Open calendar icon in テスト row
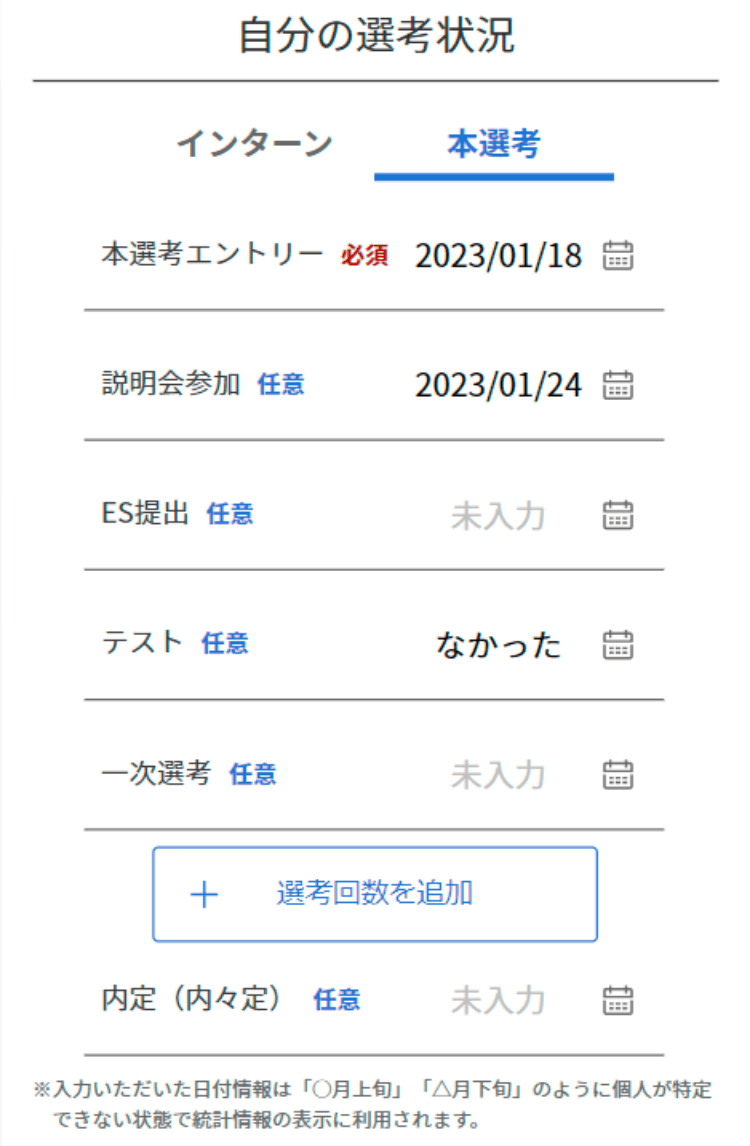 [618, 644]
